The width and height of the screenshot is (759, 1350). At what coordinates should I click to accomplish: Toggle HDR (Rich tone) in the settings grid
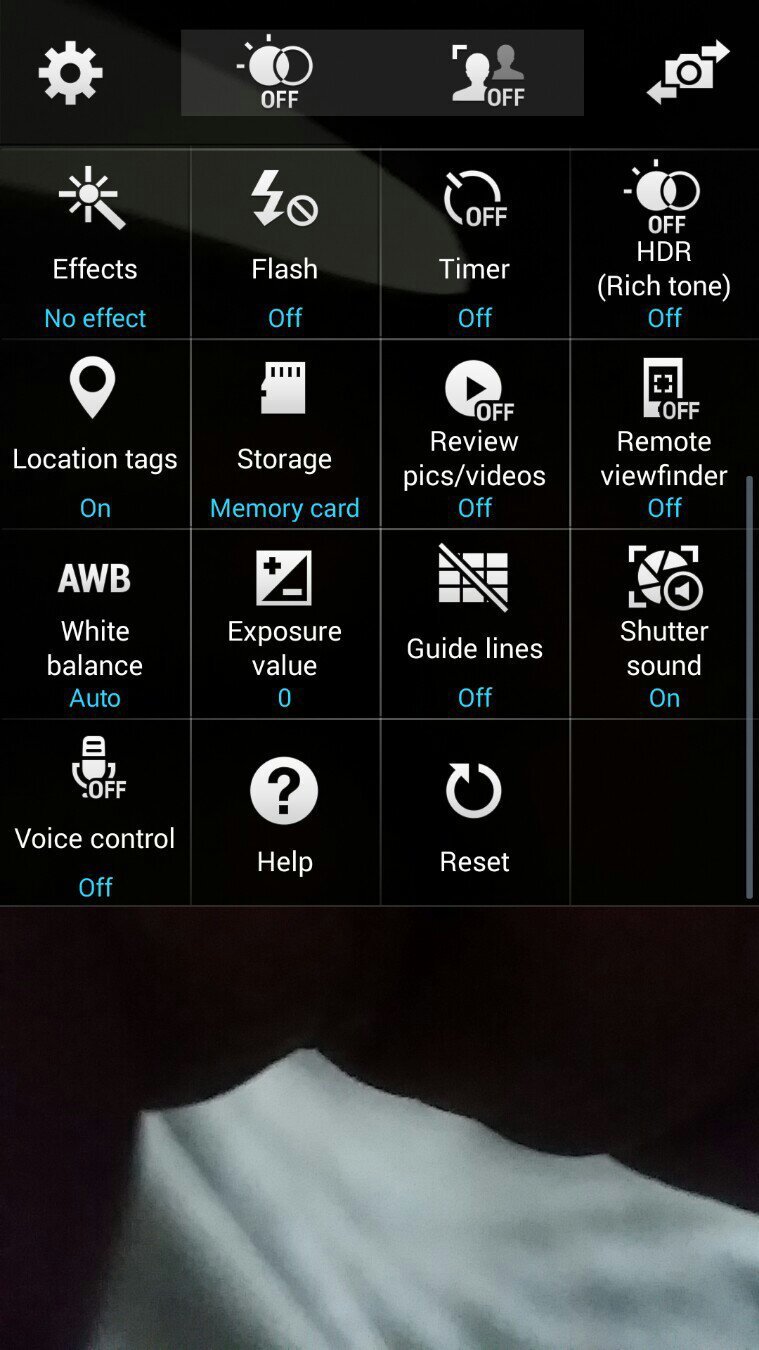tap(664, 245)
